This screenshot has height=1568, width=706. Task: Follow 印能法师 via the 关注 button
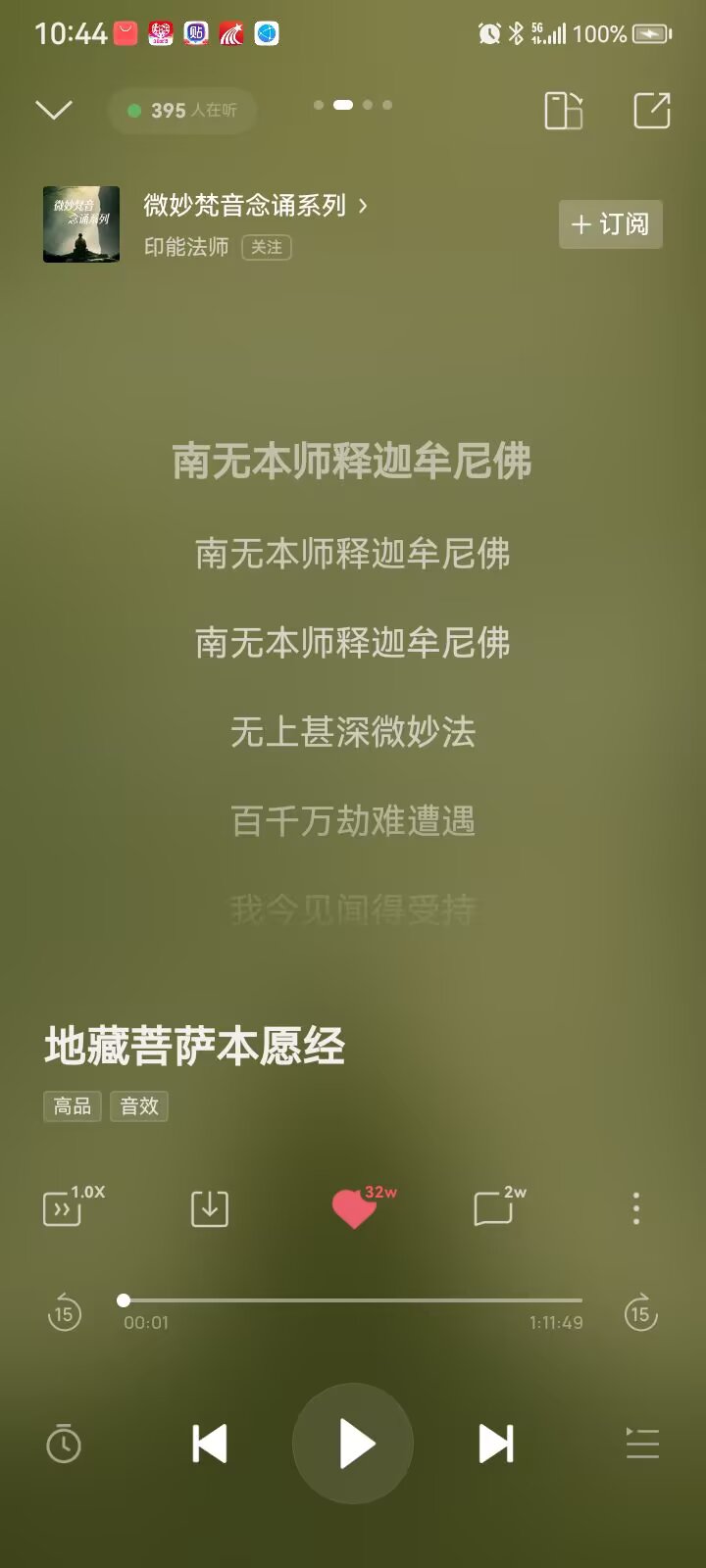point(266,247)
